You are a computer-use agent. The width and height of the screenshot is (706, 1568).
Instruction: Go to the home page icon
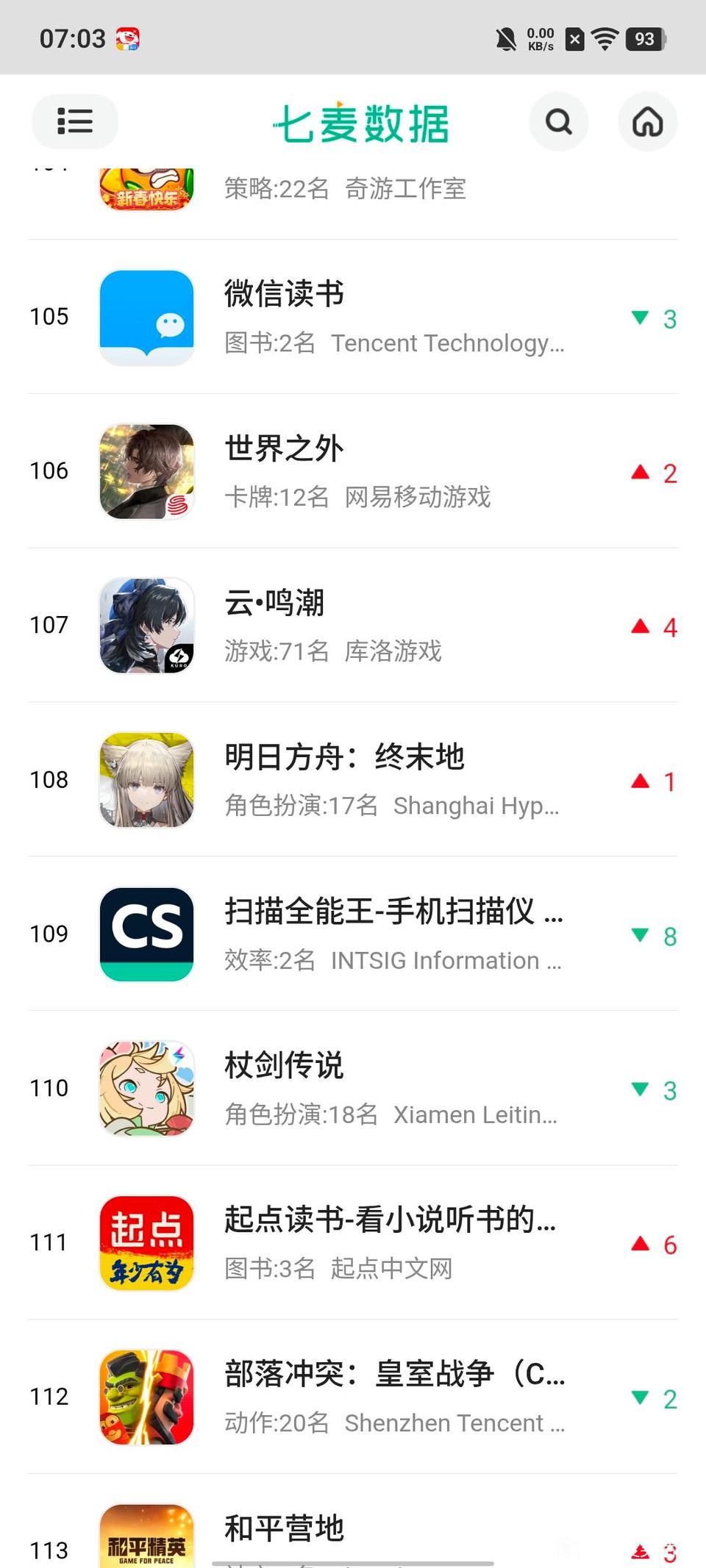pos(647,121)
